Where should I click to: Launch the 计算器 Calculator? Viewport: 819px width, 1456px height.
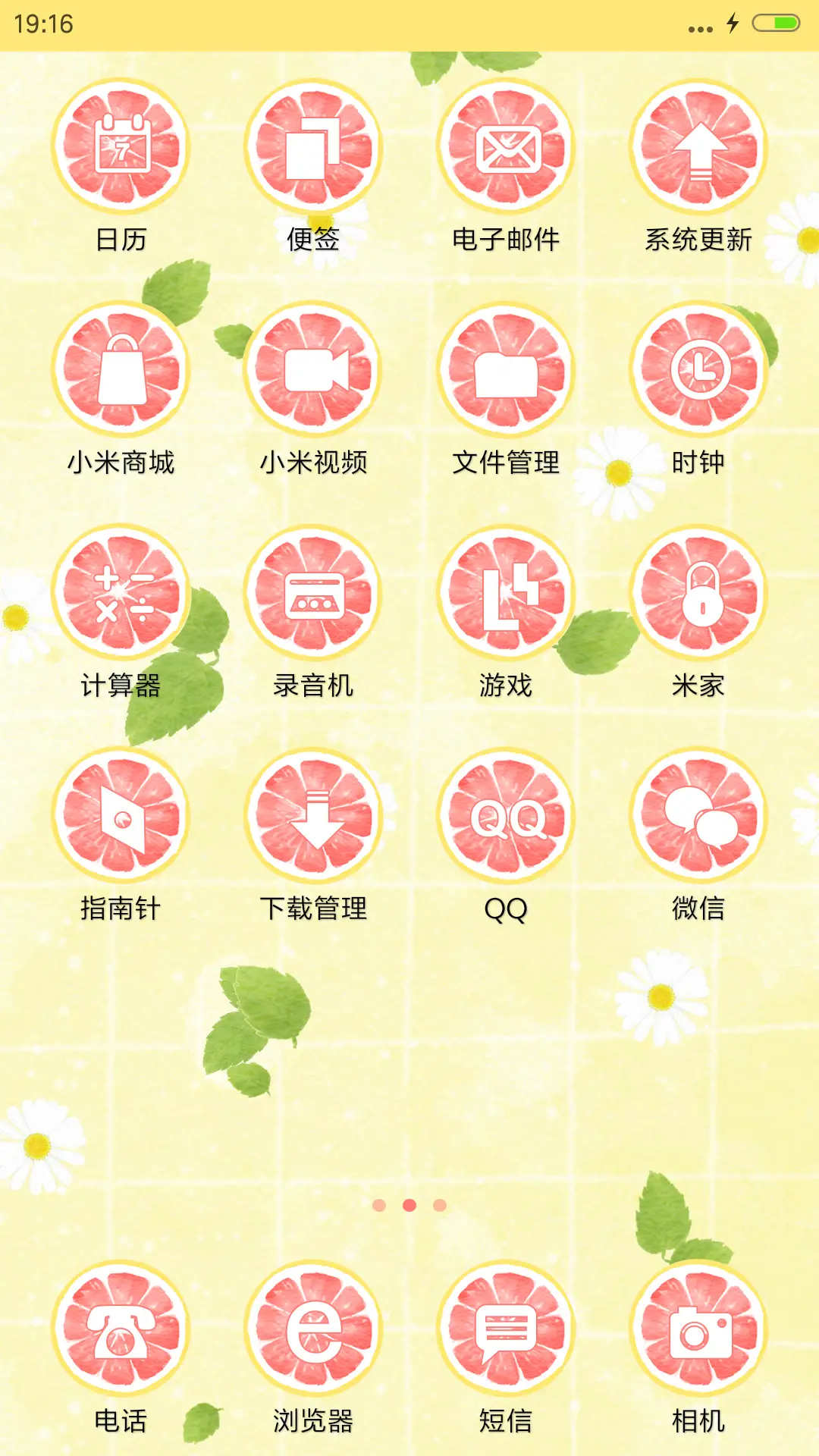click(121, 595)
